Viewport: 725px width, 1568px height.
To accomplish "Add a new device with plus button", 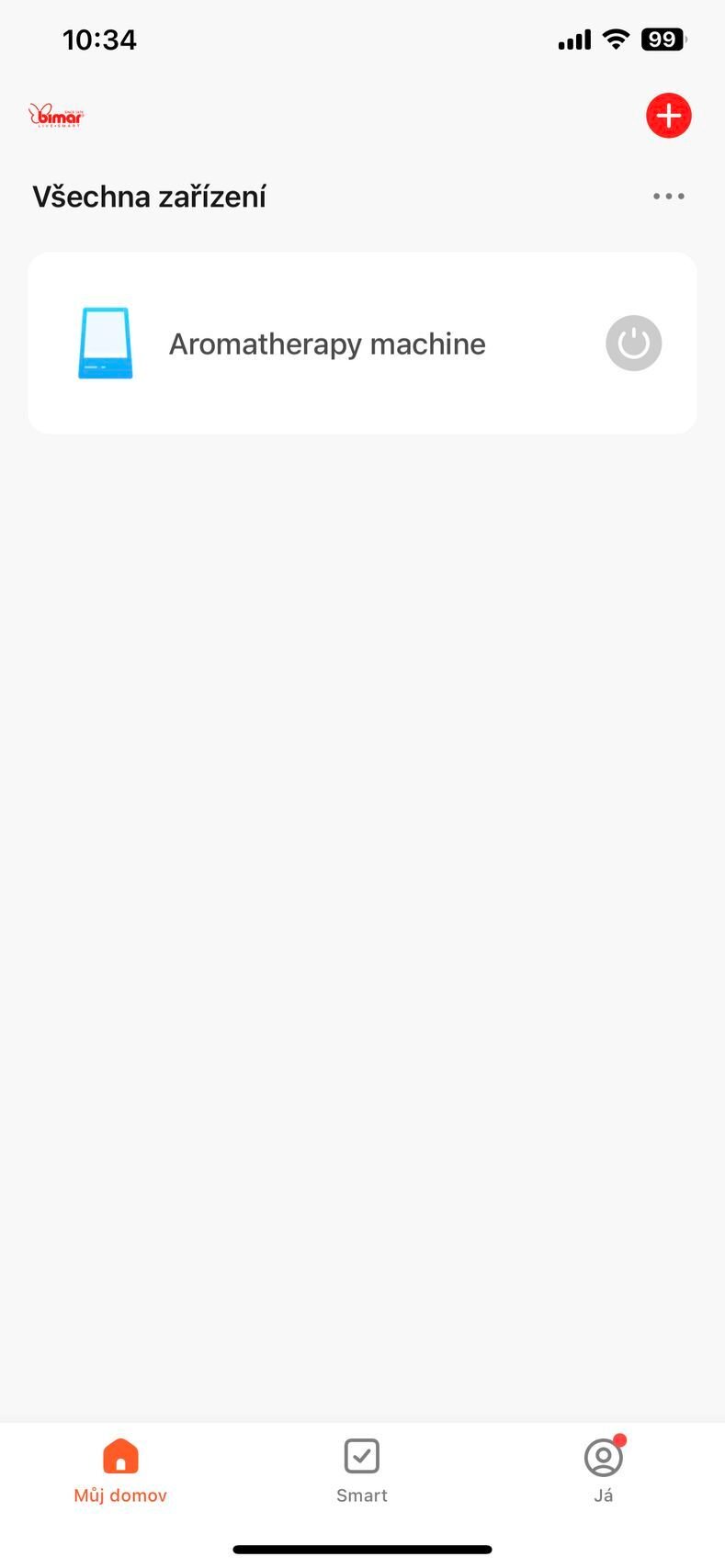I will (x=668, y=116).
